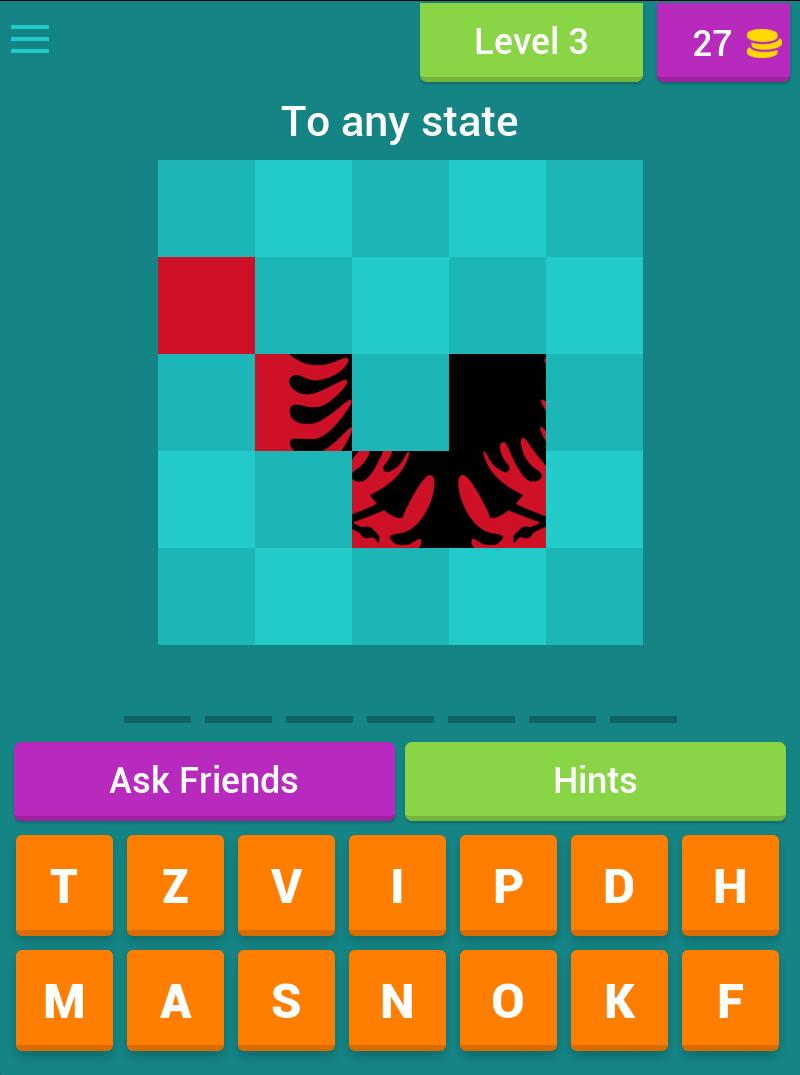Screen dimensions: 800x1075
Task: Pick the letter I tile
Action: click(397, 885)
